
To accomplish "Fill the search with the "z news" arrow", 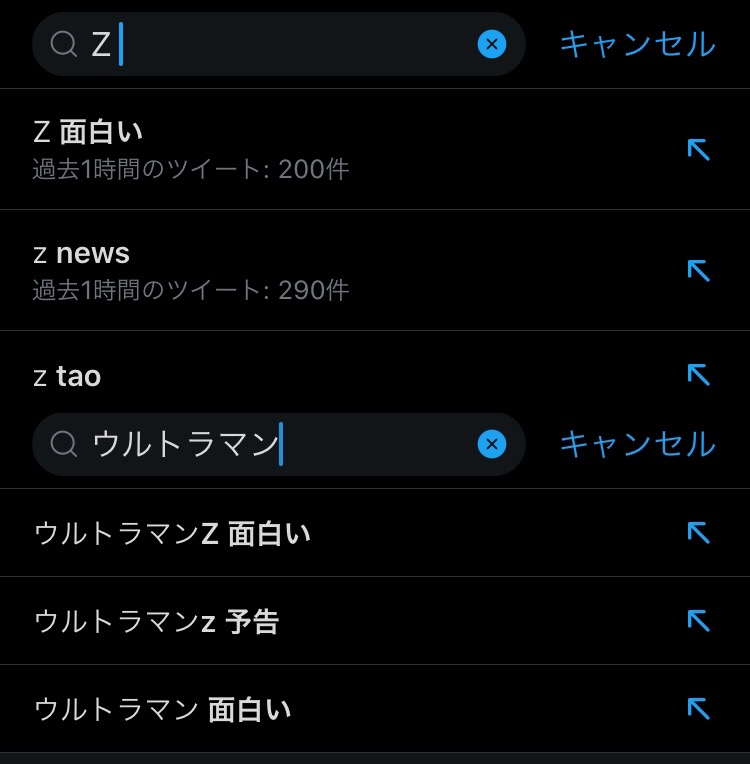I will 698,270.
